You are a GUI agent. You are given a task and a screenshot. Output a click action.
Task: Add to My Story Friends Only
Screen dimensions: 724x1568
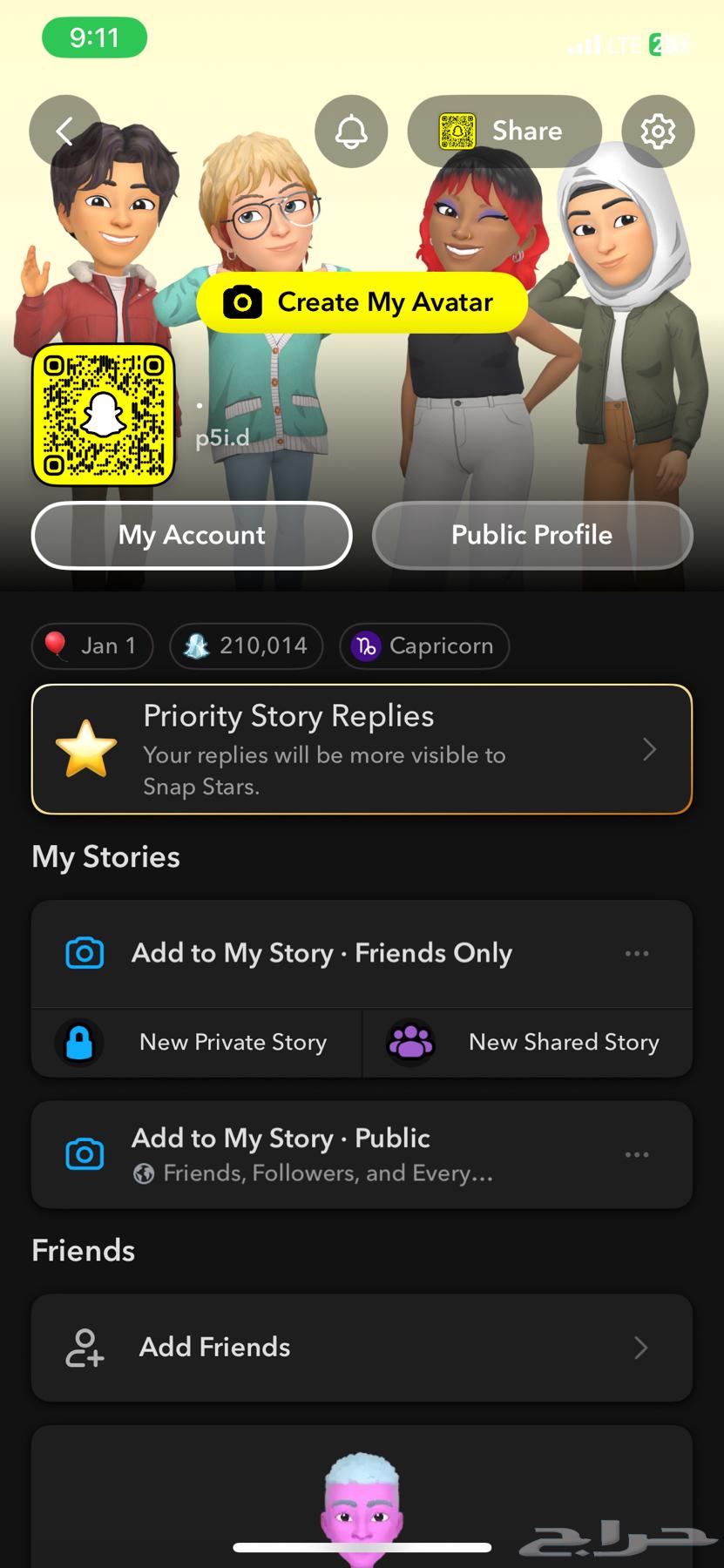[322, 953]
